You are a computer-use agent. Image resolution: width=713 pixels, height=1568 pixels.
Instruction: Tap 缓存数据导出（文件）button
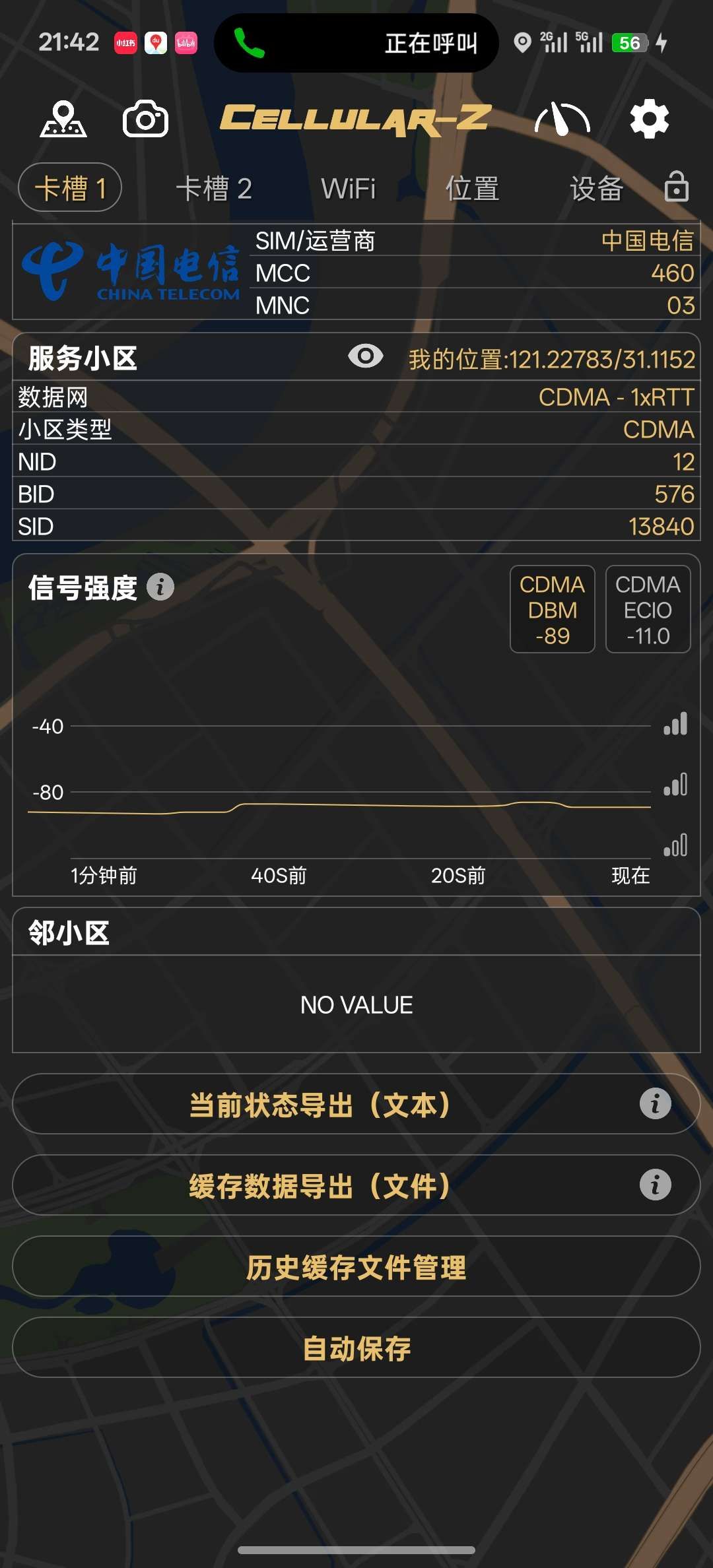(x=321, y=1185)
